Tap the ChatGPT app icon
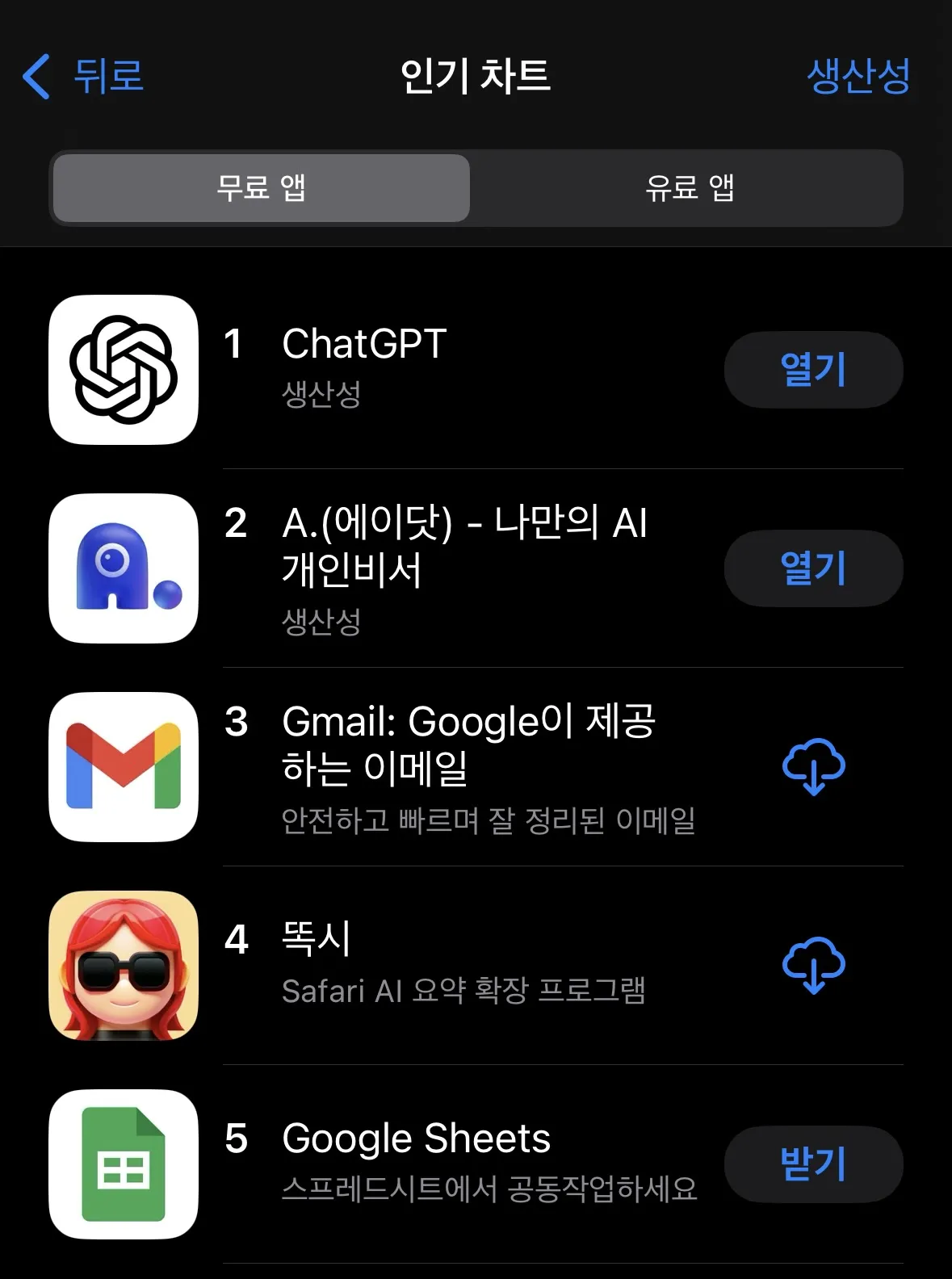 [x=123, y=370]
